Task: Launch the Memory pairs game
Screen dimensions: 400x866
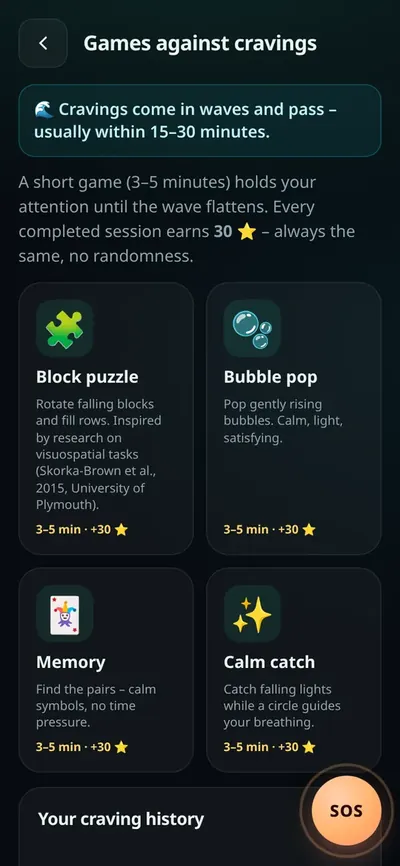Action: 106,670
